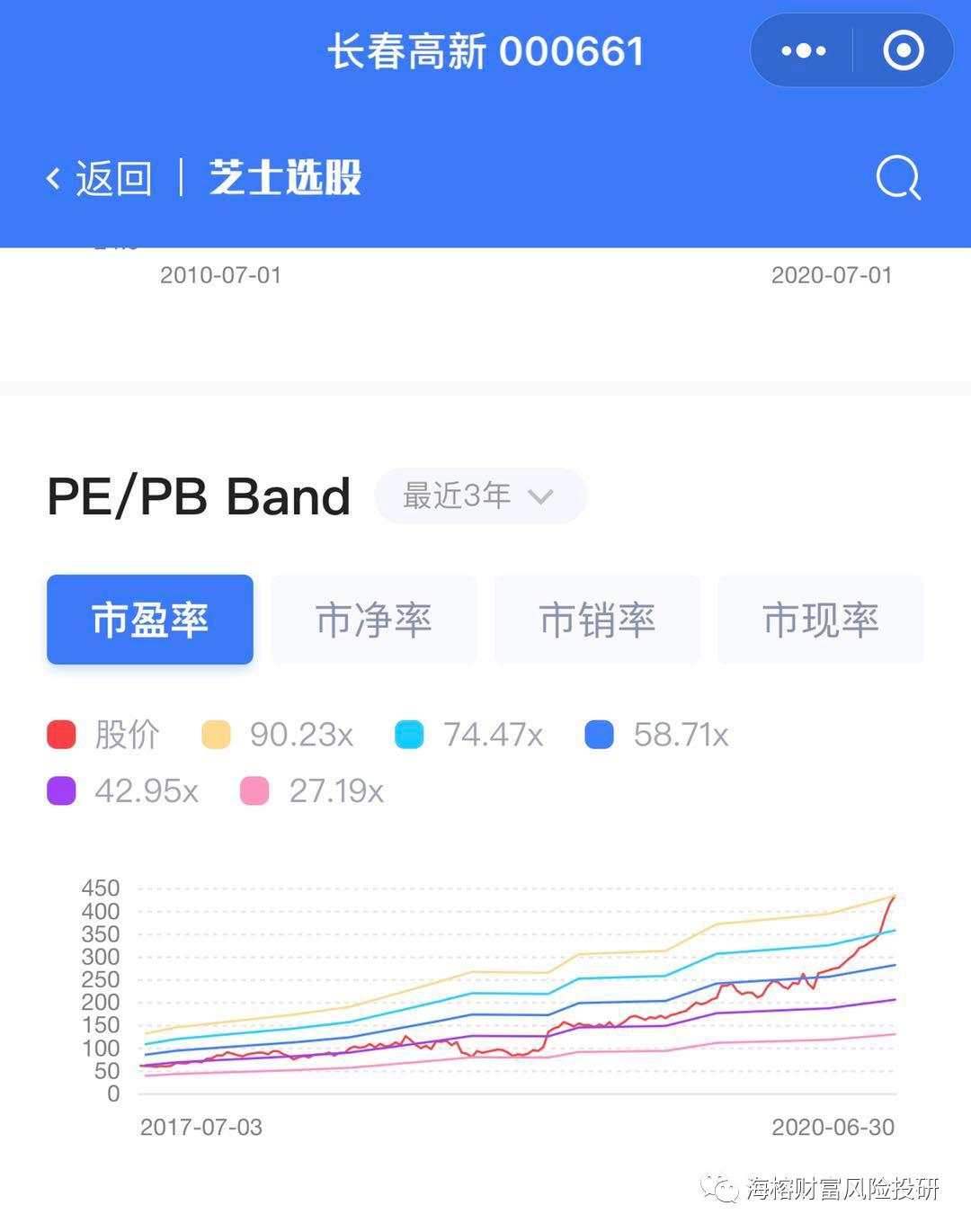This screenshot has width=971, height=1232.
Task: Switch to the 市现率 tab
Action: tap(820, 620)
